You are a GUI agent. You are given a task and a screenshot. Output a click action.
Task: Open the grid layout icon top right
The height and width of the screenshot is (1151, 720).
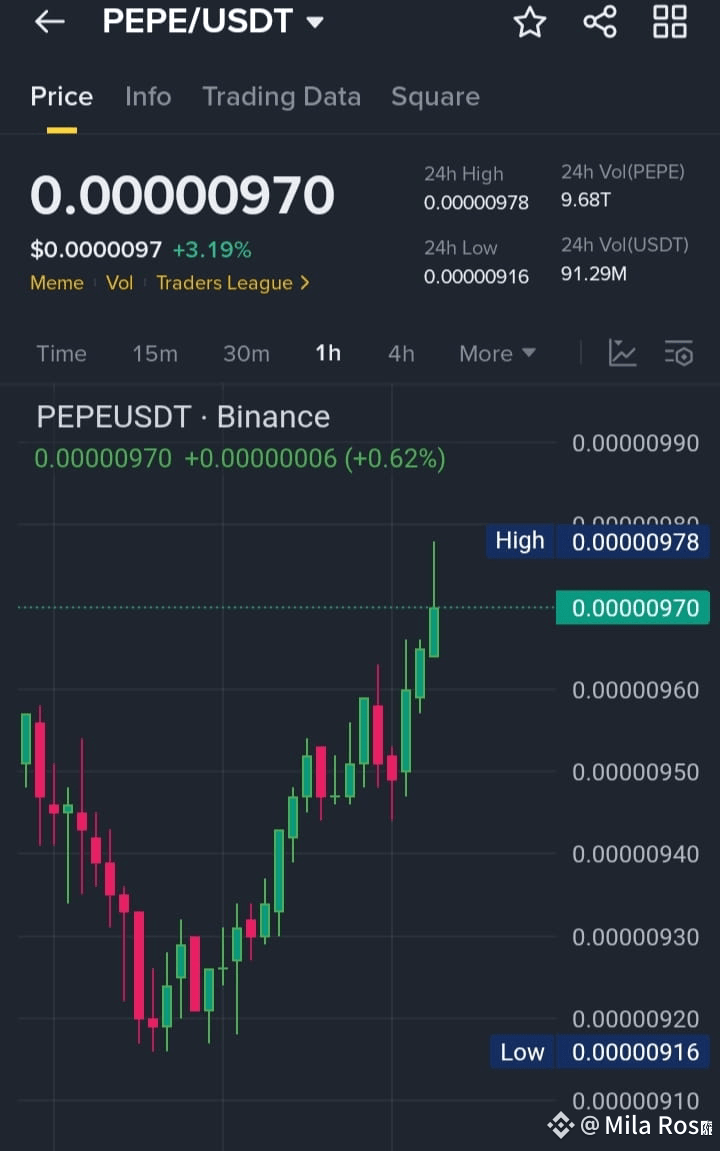pyautogui.click(x=669, y=21)
